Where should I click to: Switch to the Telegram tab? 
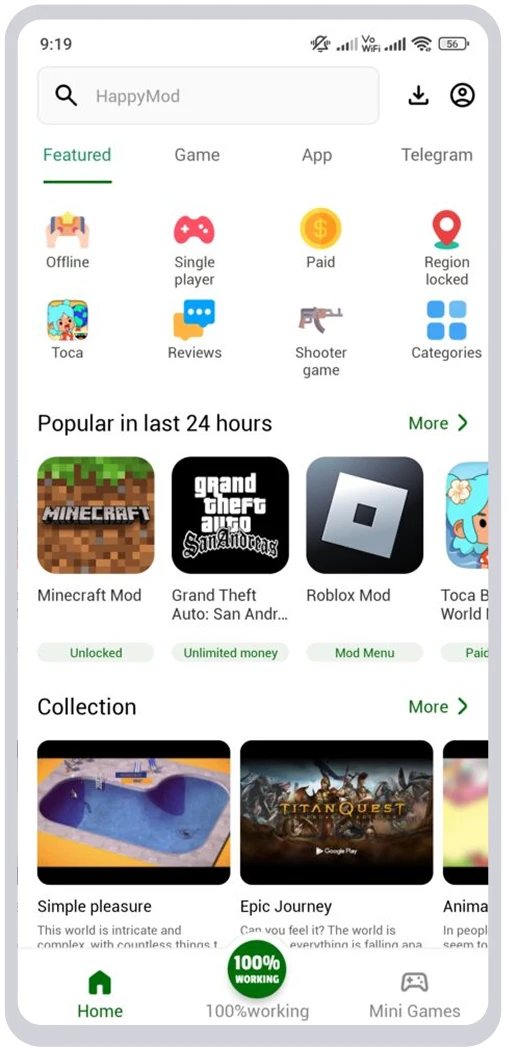coord(437,155)
